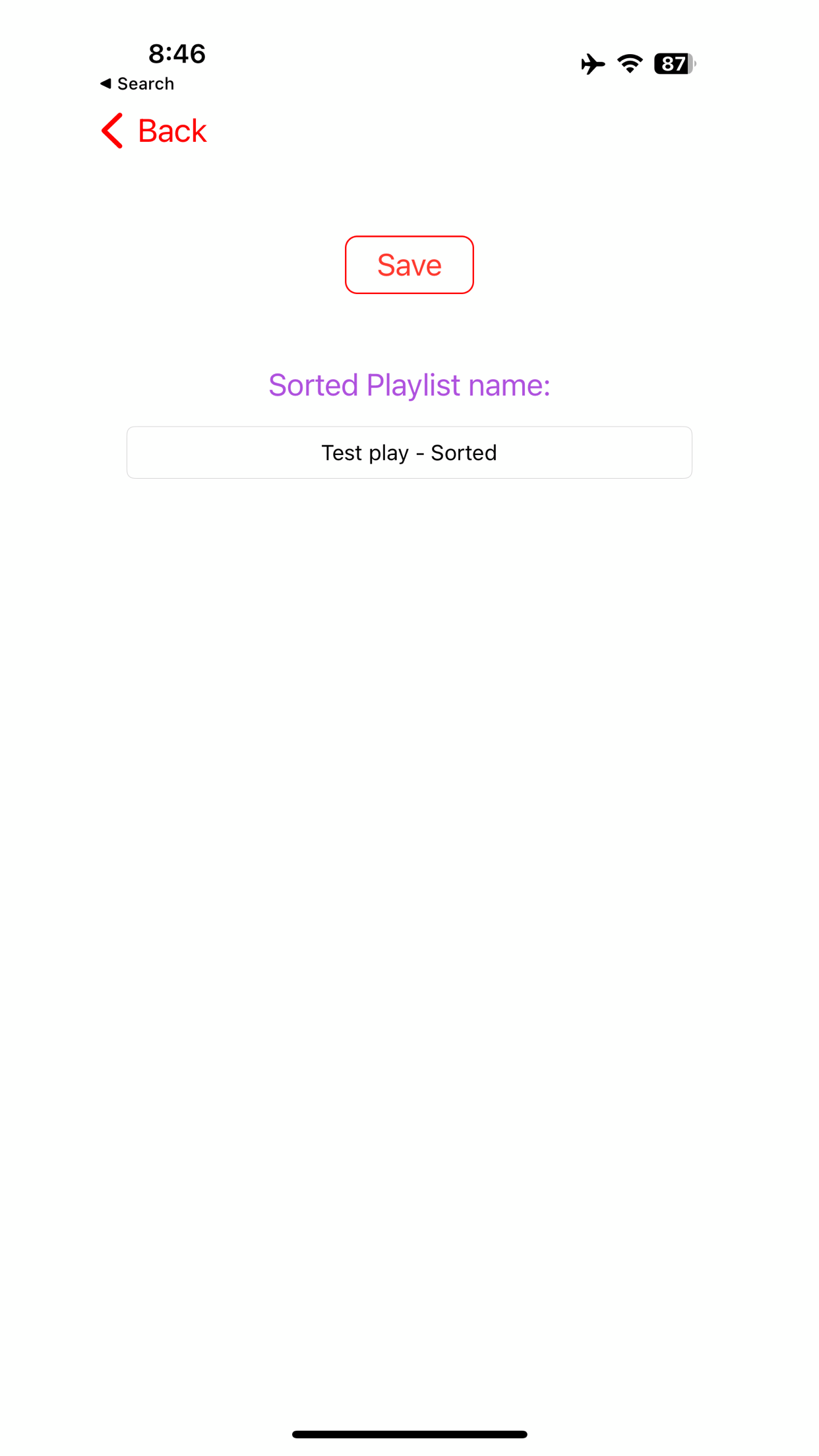Tap the word Search at top left
Screen dimensions: 819x1456
click(x=144, y=83)
